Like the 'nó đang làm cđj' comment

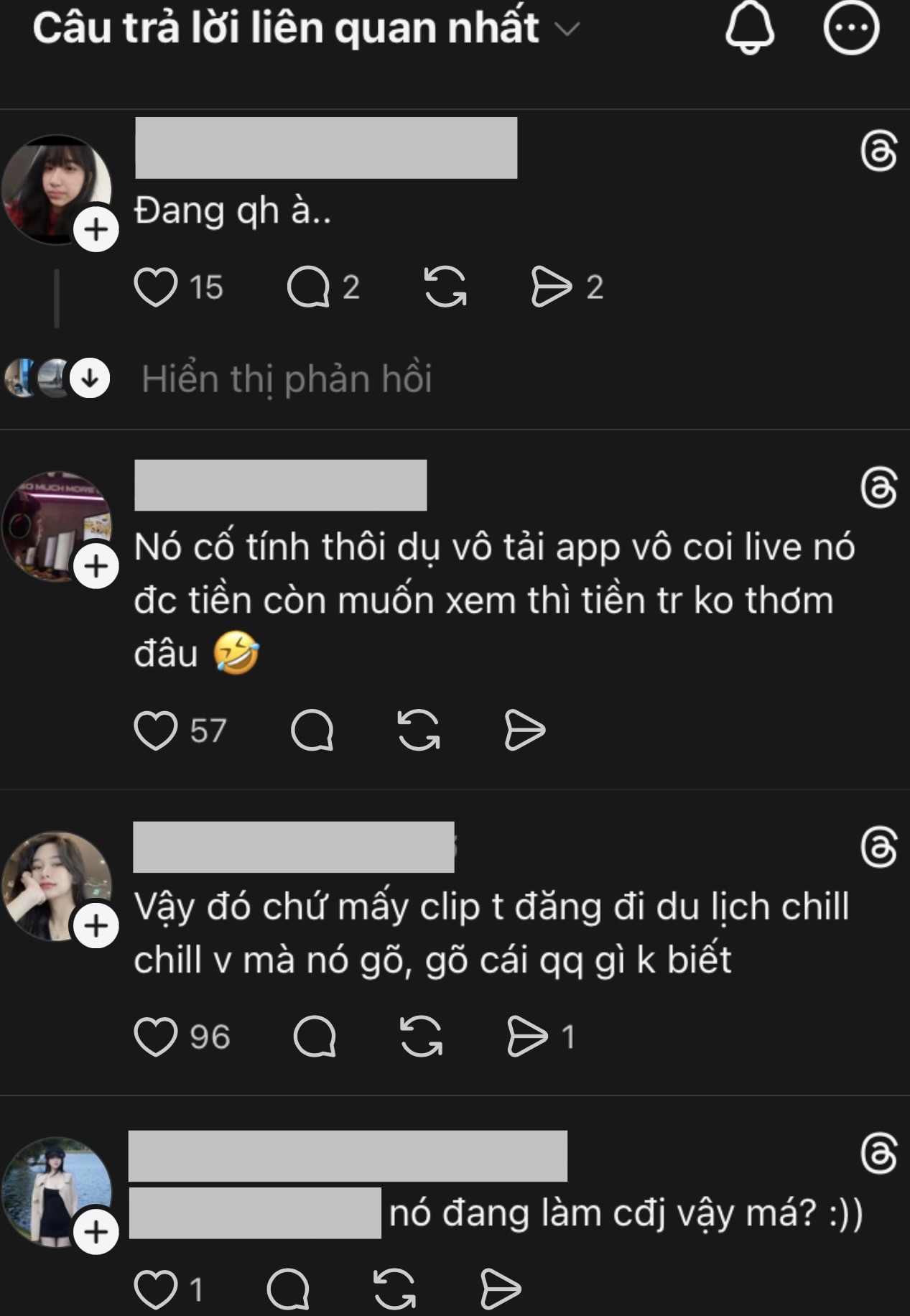pos(156,1289)
